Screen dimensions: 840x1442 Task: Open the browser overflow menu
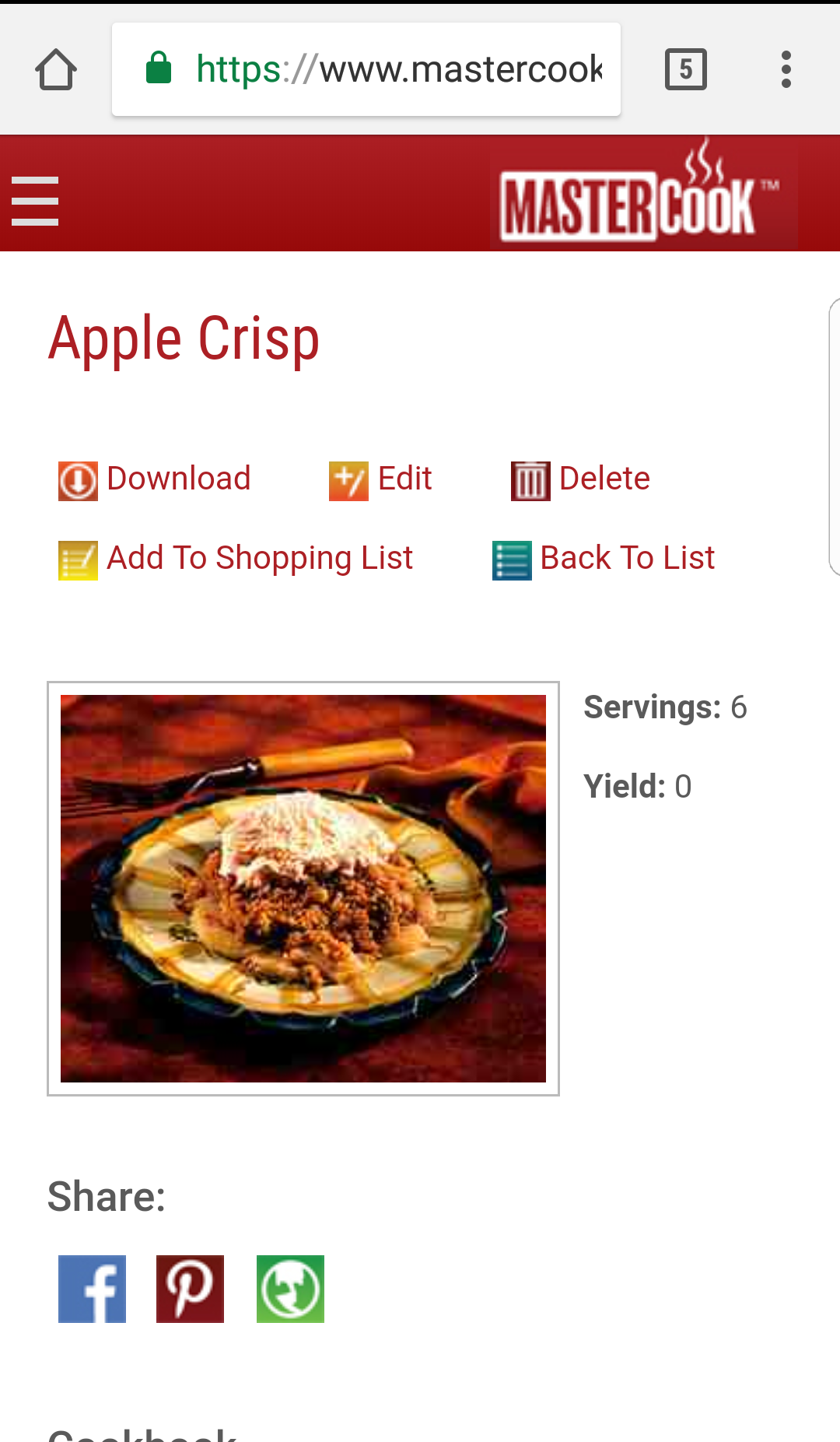coord(786,69)
